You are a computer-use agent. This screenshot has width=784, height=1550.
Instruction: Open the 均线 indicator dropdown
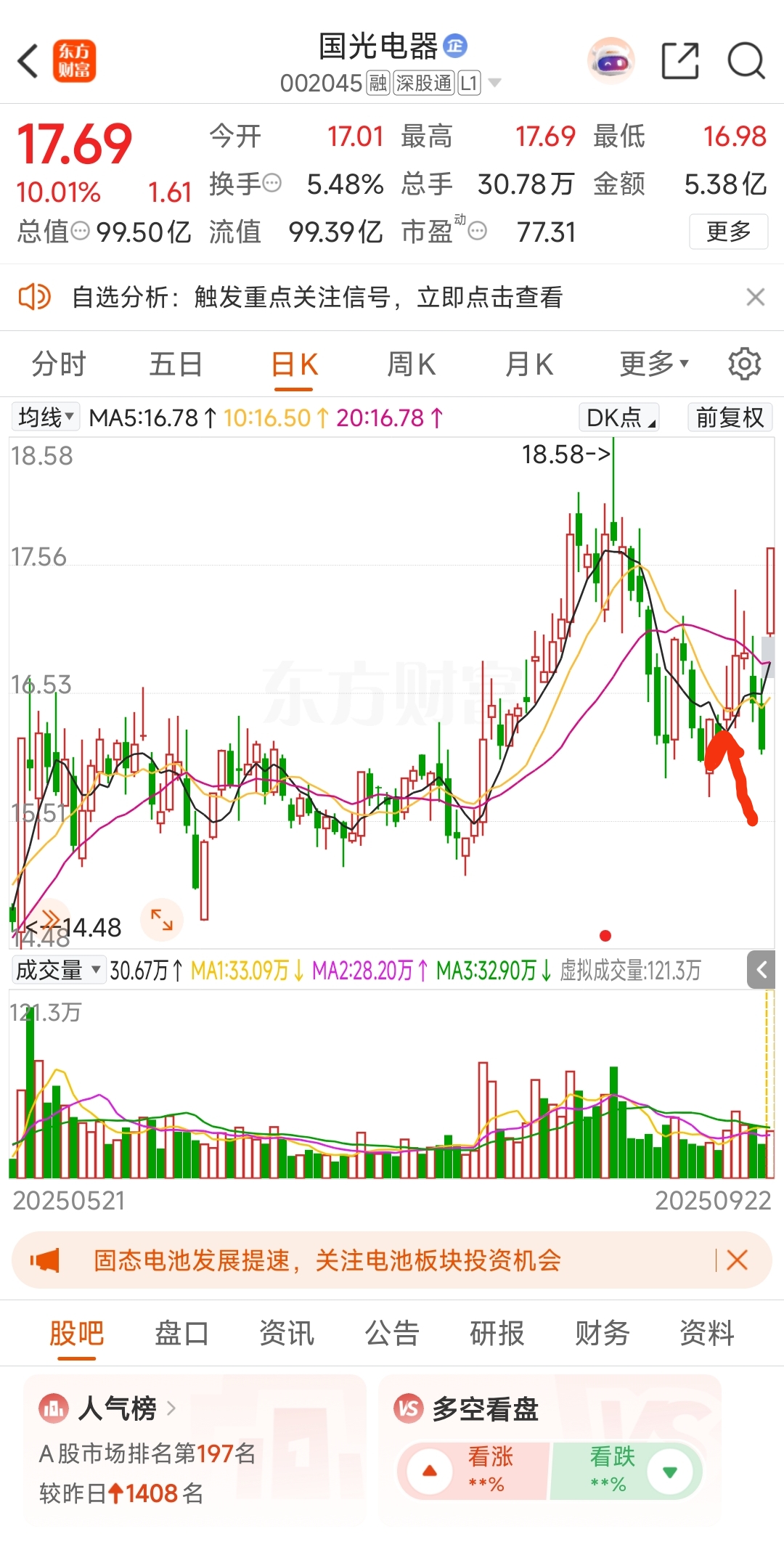(x=46, y=417)
